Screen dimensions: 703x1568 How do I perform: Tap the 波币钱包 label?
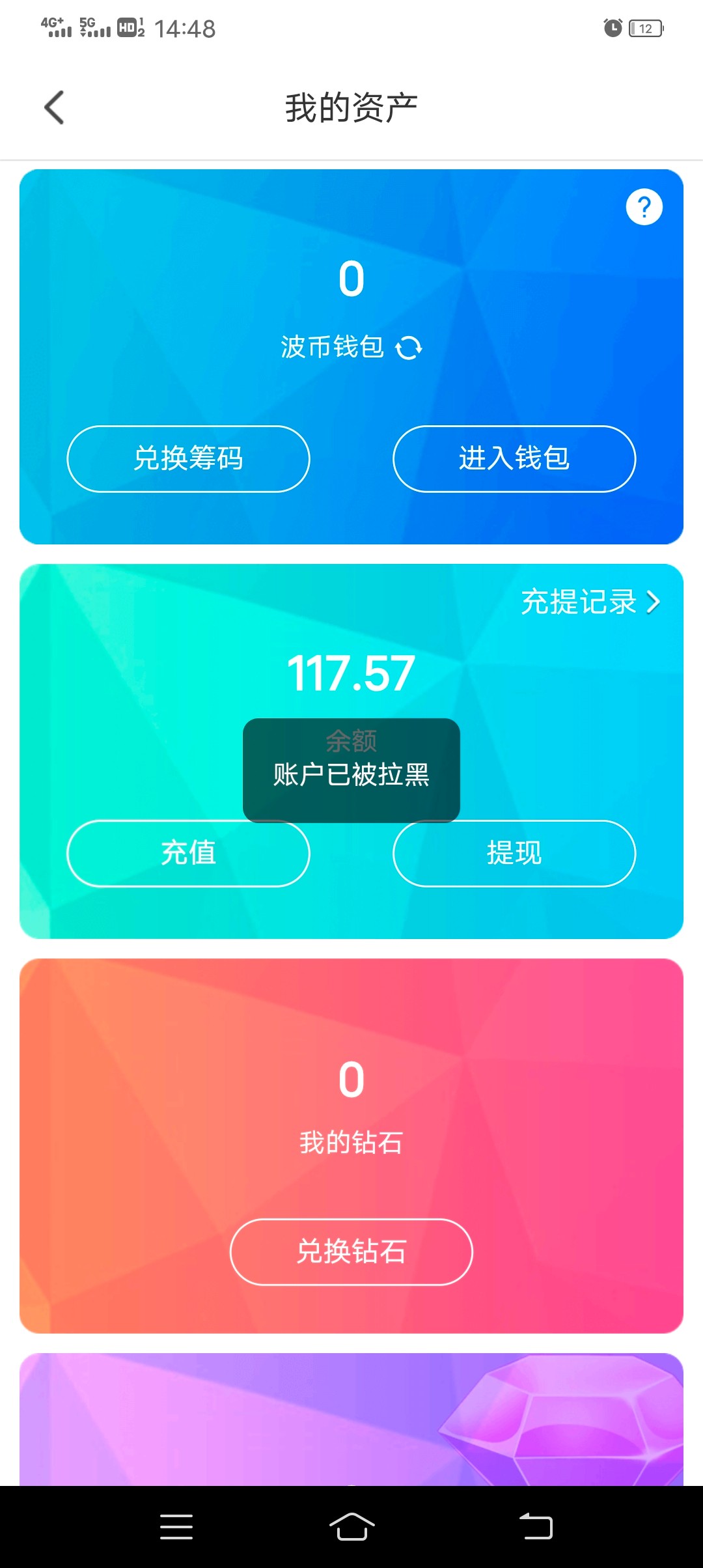point(332,347)
